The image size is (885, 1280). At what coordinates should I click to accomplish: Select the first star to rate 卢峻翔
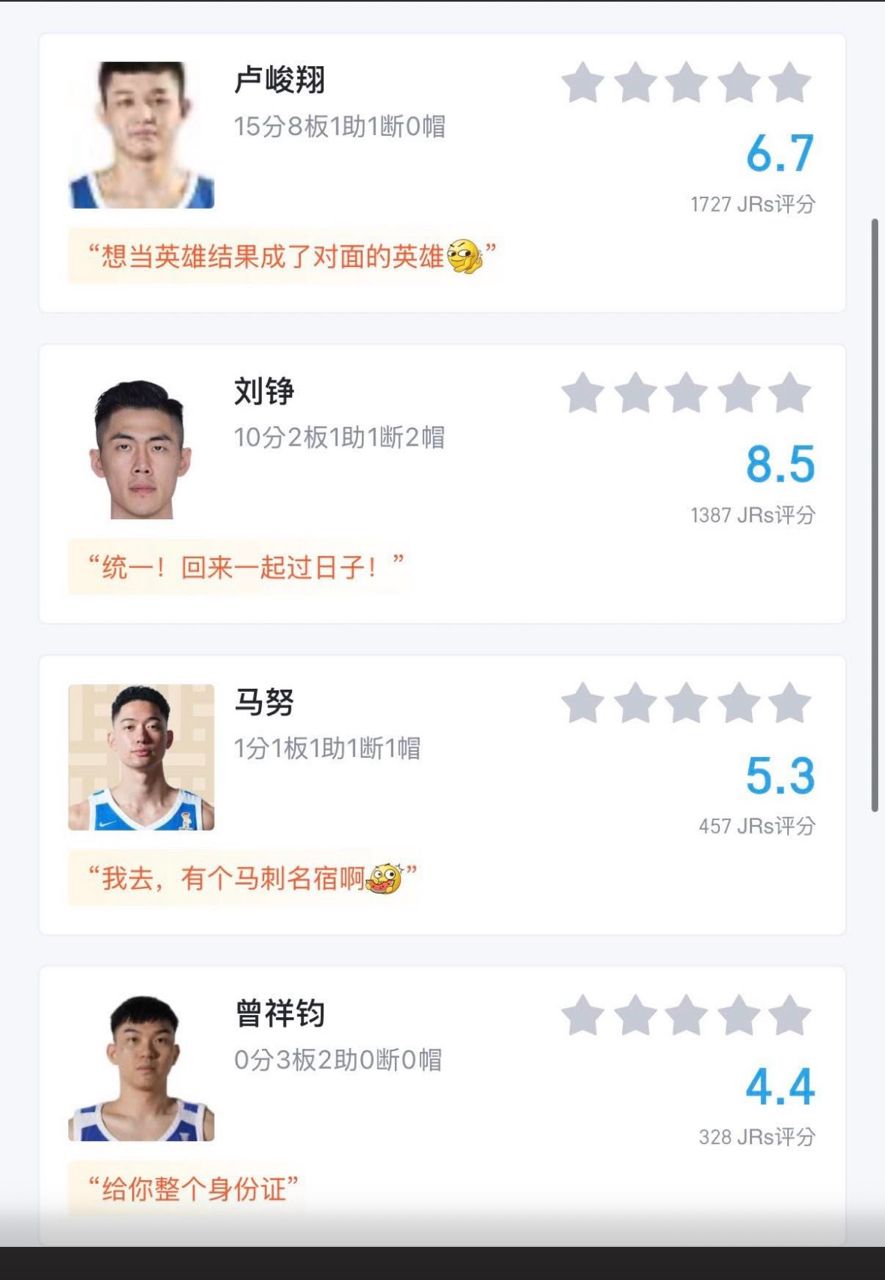[582, 84]
